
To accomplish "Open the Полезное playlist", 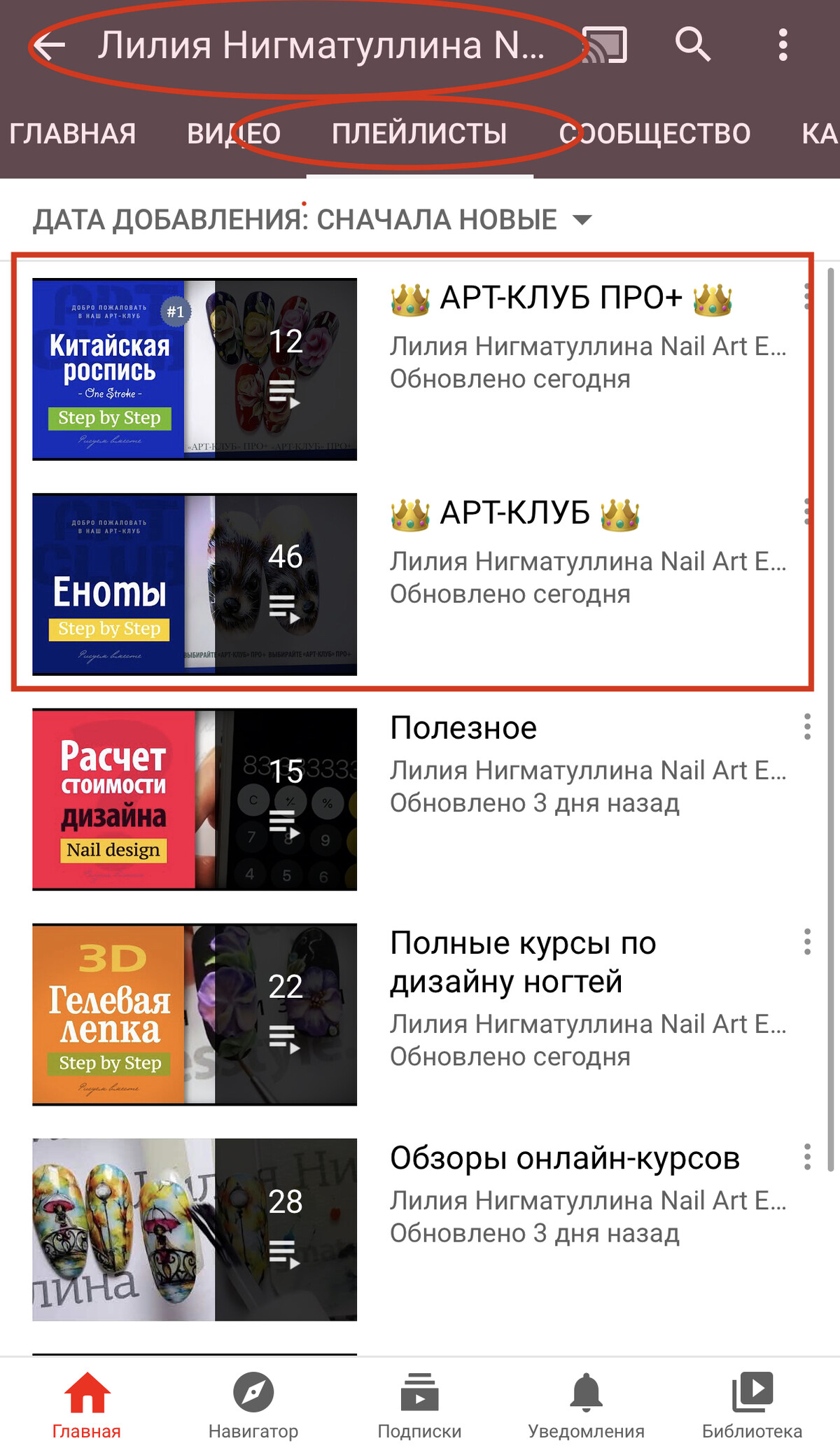I will (x=195, y=799).
